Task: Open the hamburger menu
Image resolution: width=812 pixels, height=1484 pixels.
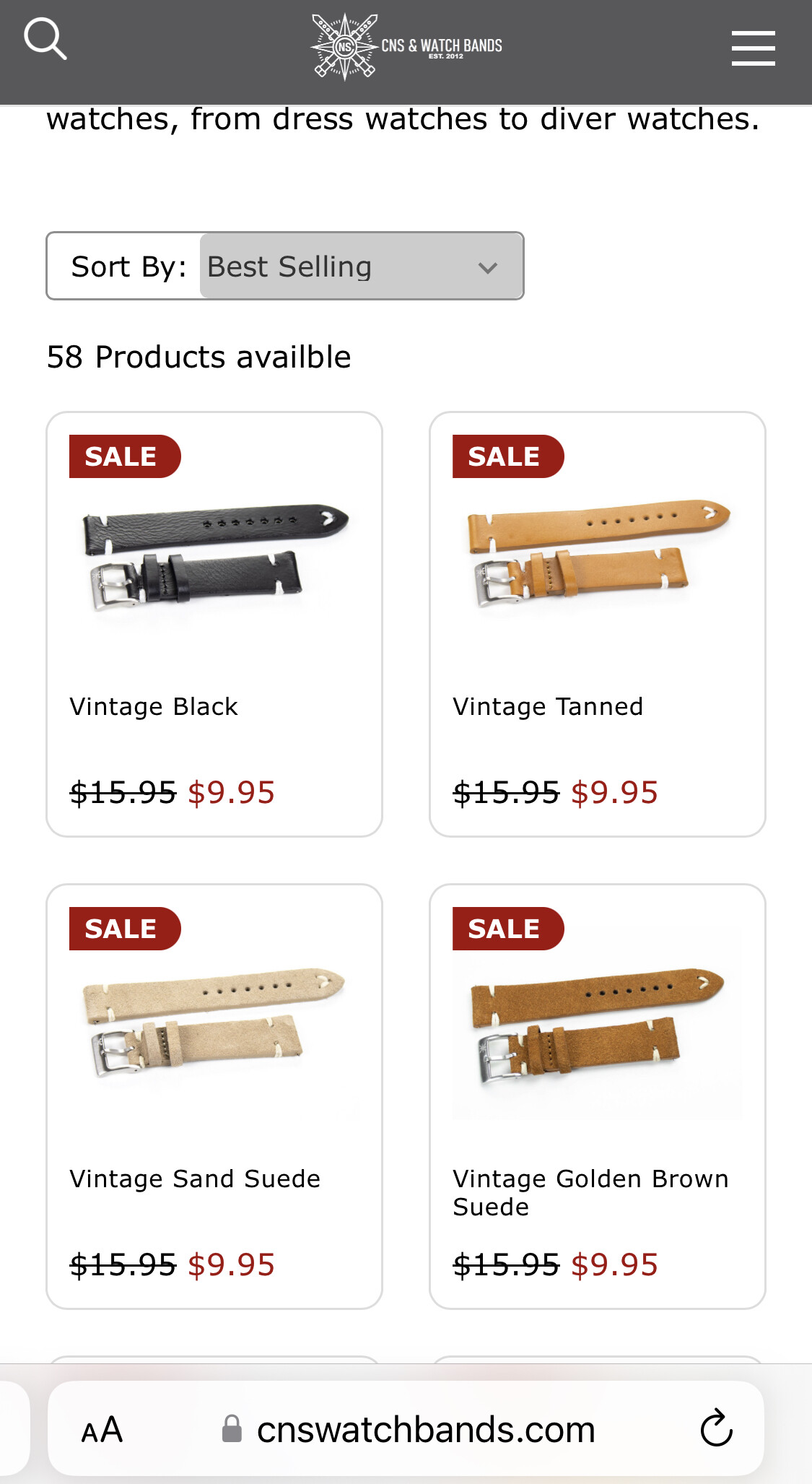Action: (x=753, y=48)
